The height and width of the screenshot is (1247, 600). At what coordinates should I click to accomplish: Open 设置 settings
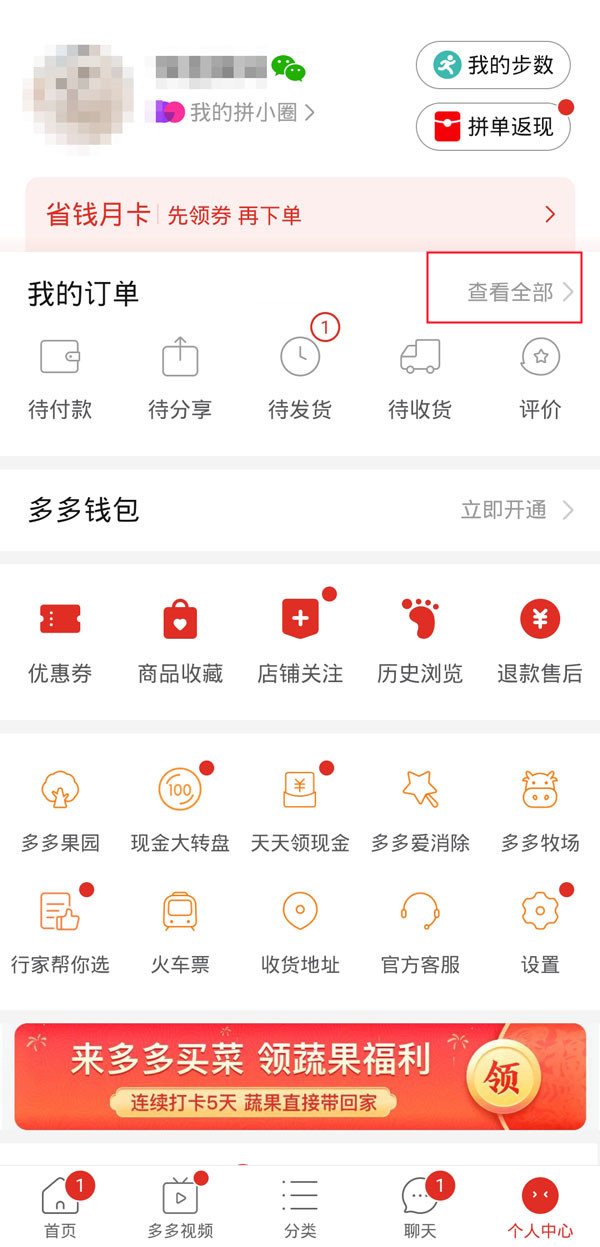coord(540,932)
